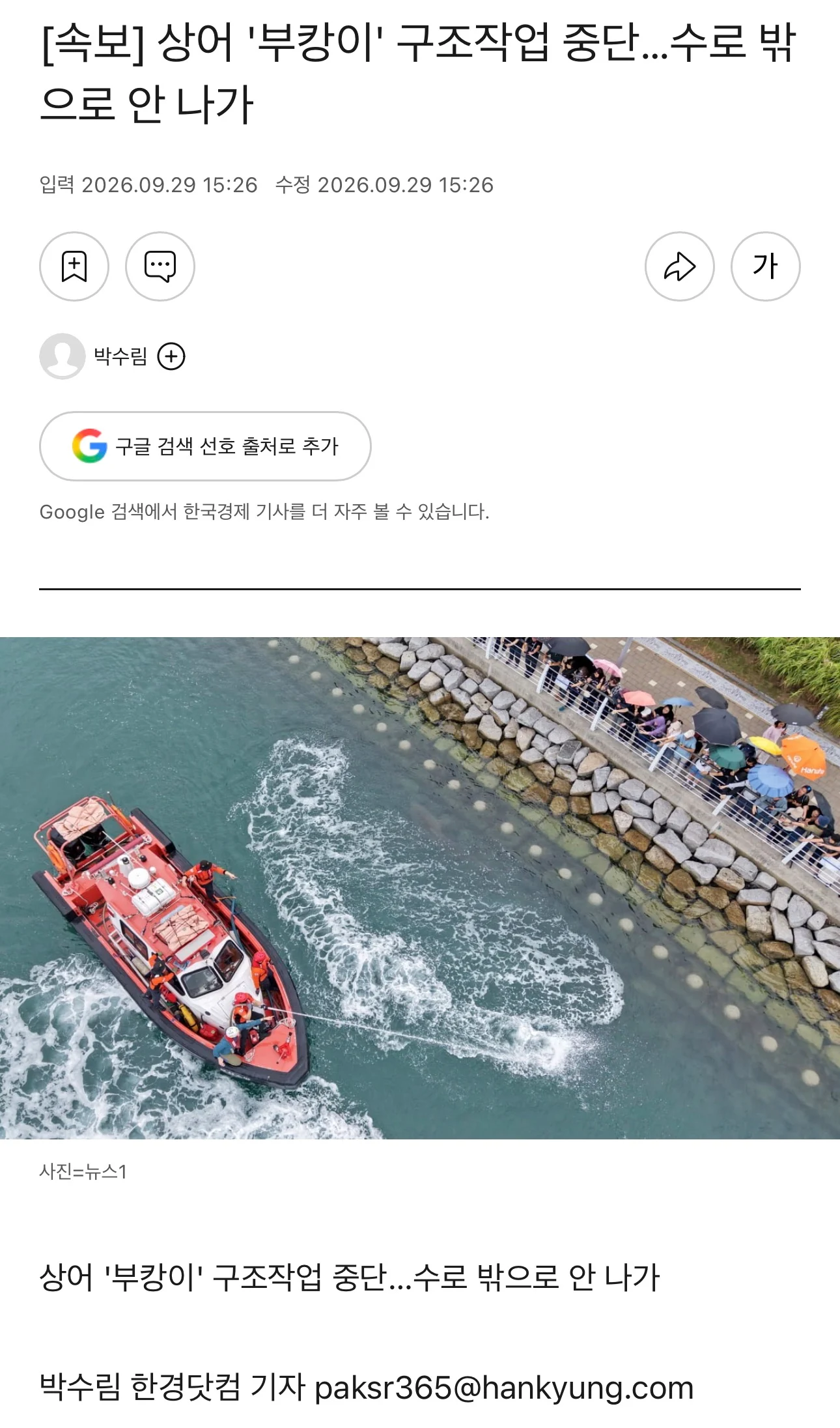Follow reporter 박수림 with the plus icon

pyautogui.click(x=171, y=356)
